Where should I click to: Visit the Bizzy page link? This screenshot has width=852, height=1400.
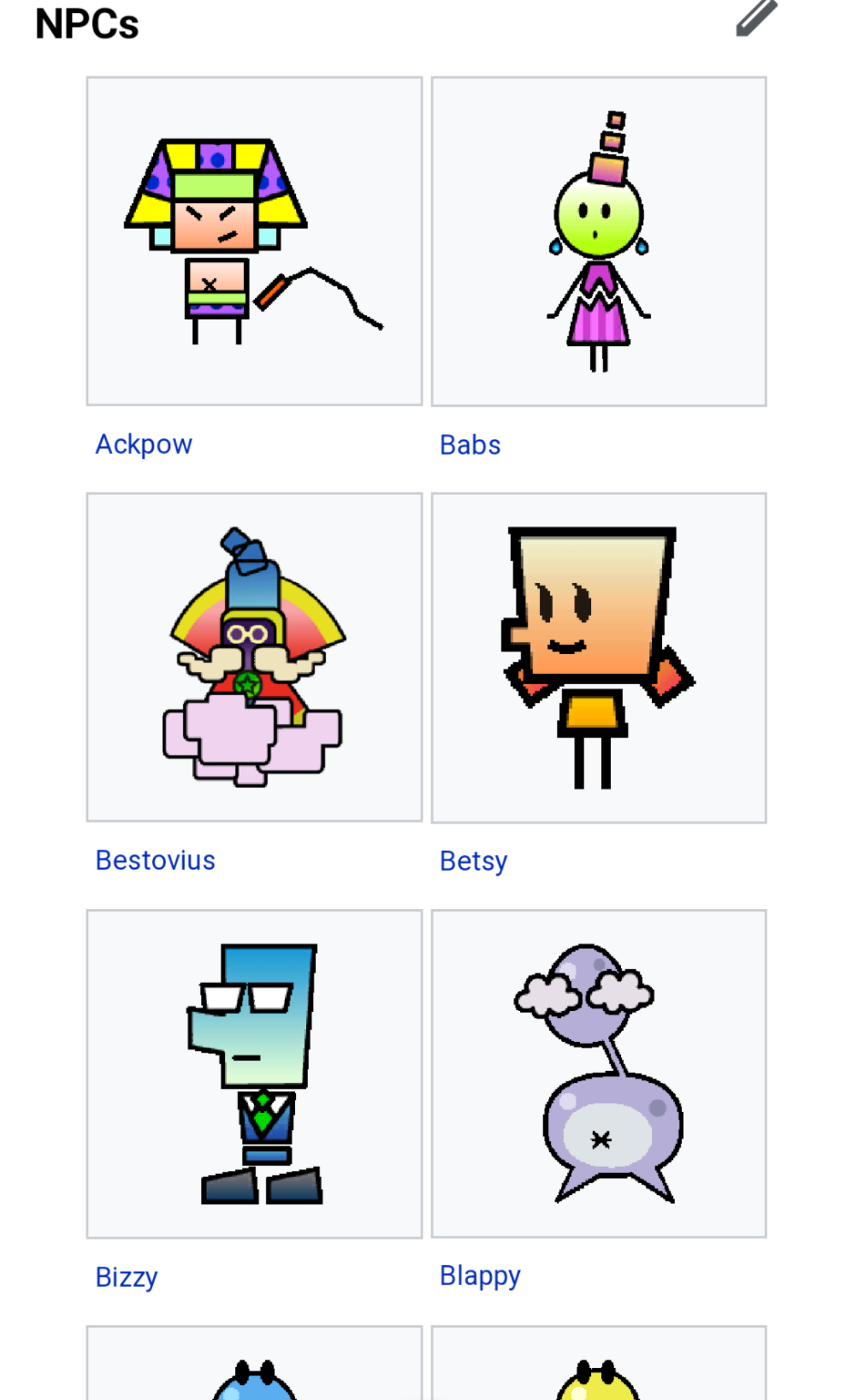126,1278
